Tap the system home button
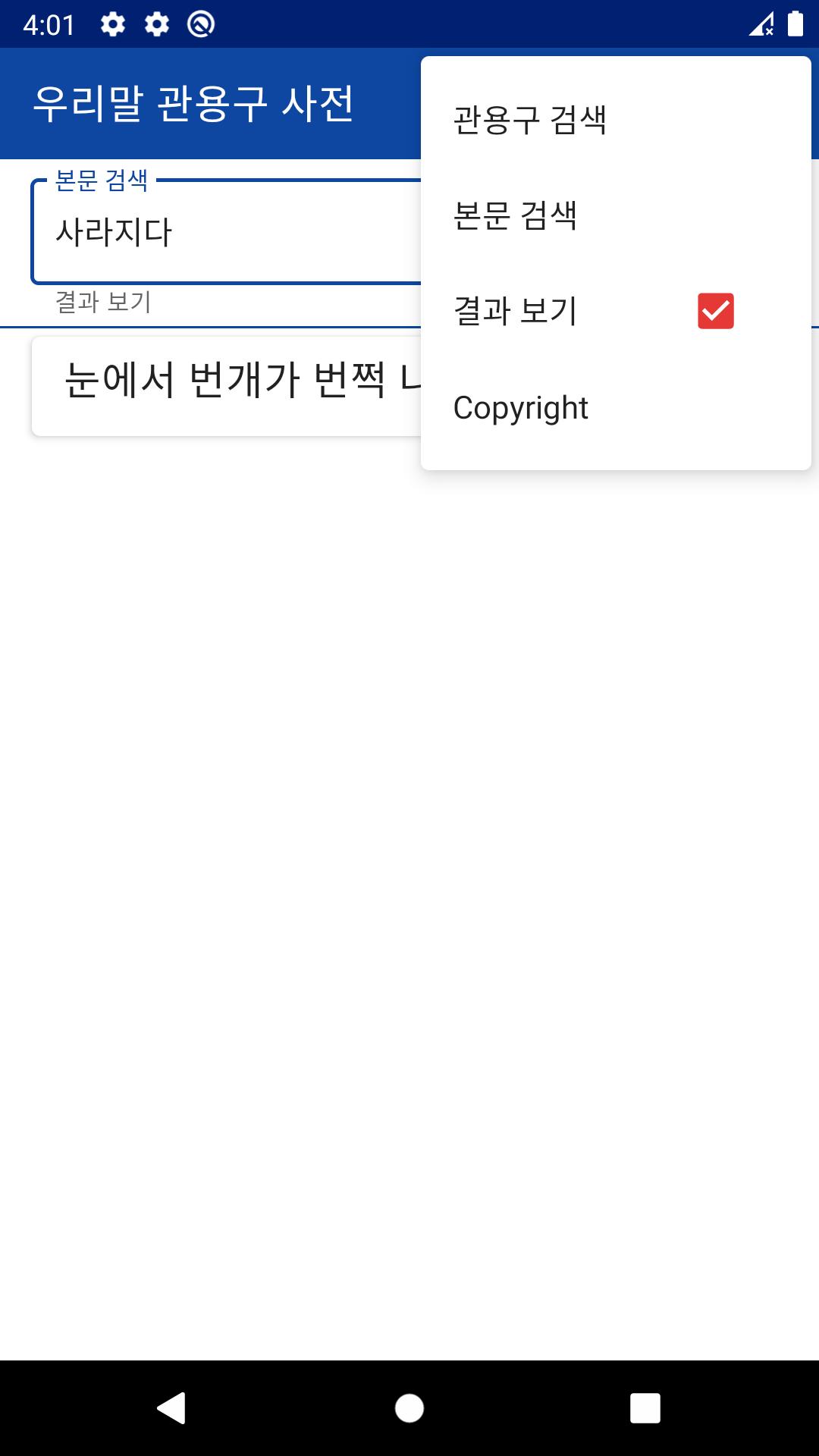The width and height of the screenshot is (819, 1456). (x=409, y=1408)
